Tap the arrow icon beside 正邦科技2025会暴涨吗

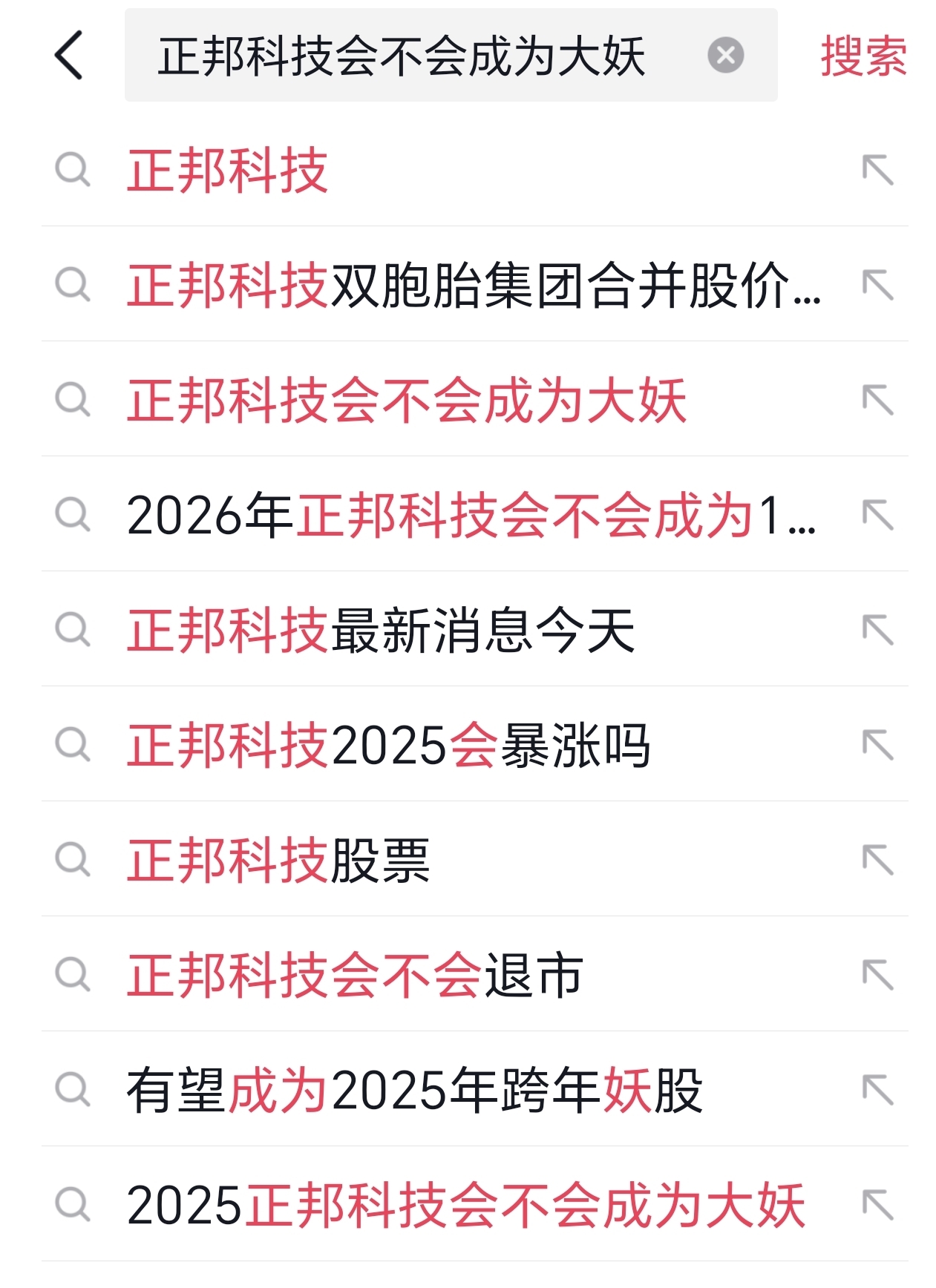(878, 746)
